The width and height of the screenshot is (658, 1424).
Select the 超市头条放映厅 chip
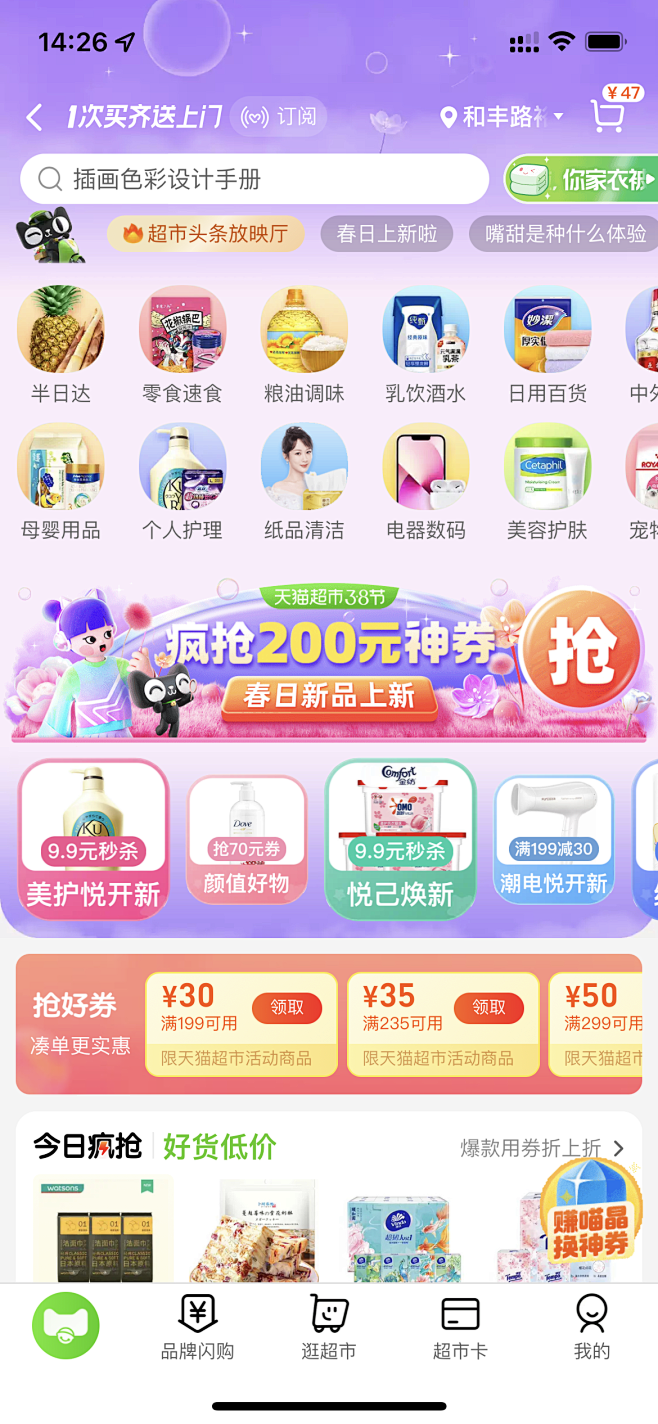click(x=206, y=234)
